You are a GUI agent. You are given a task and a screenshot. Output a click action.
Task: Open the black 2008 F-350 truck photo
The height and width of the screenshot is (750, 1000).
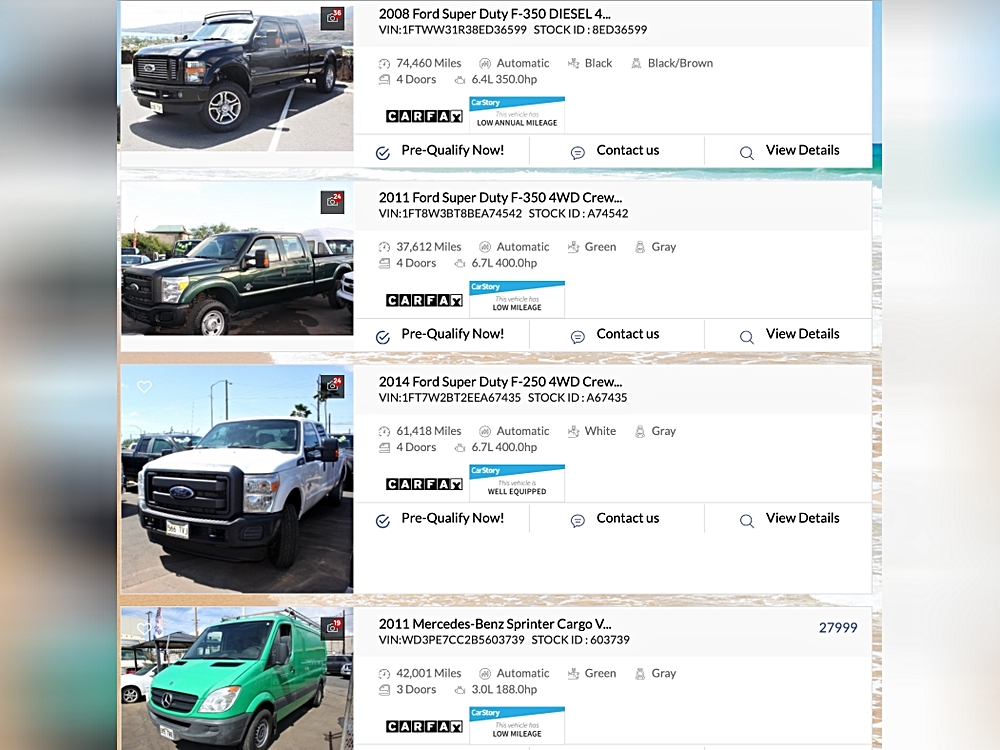pos(236,76)
